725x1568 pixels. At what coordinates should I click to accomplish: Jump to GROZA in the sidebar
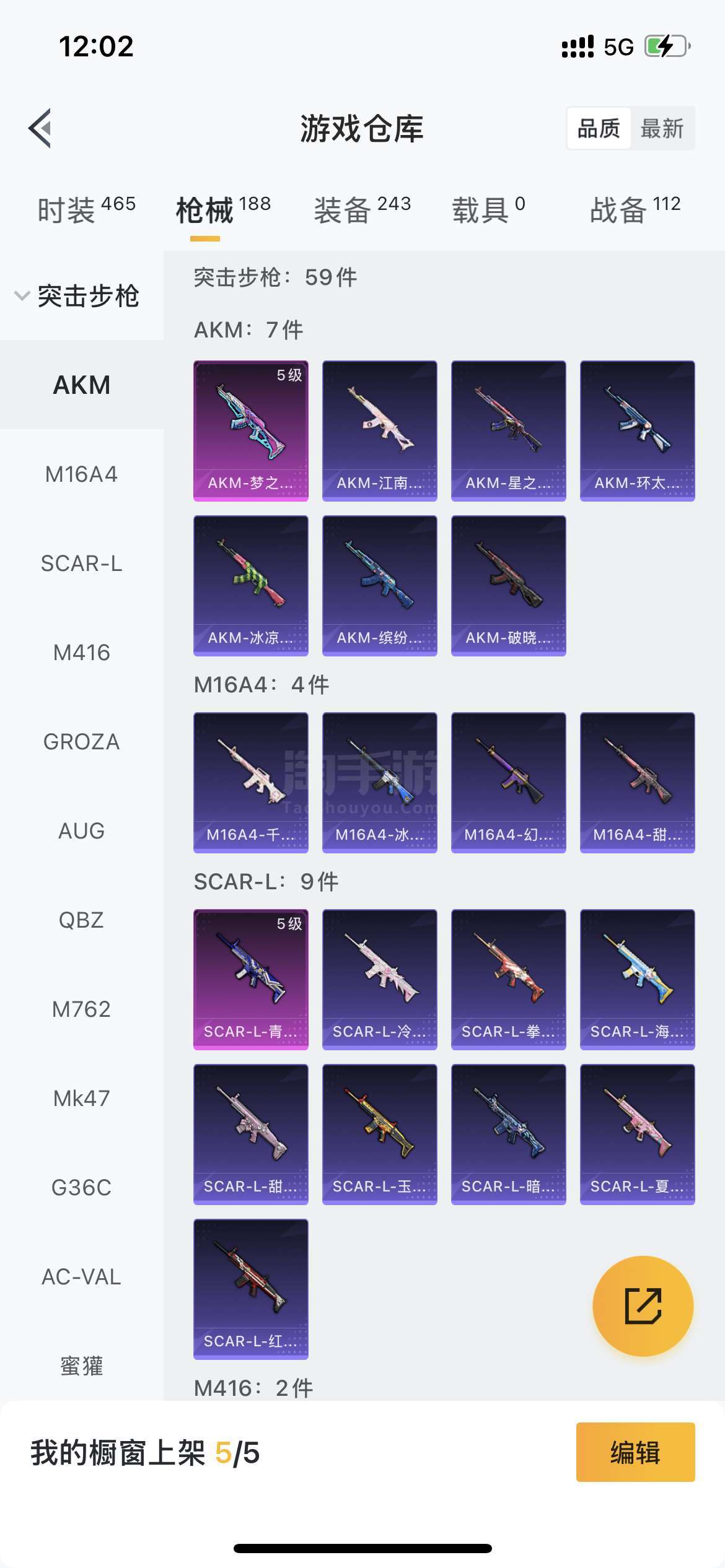tap(82, 742)
